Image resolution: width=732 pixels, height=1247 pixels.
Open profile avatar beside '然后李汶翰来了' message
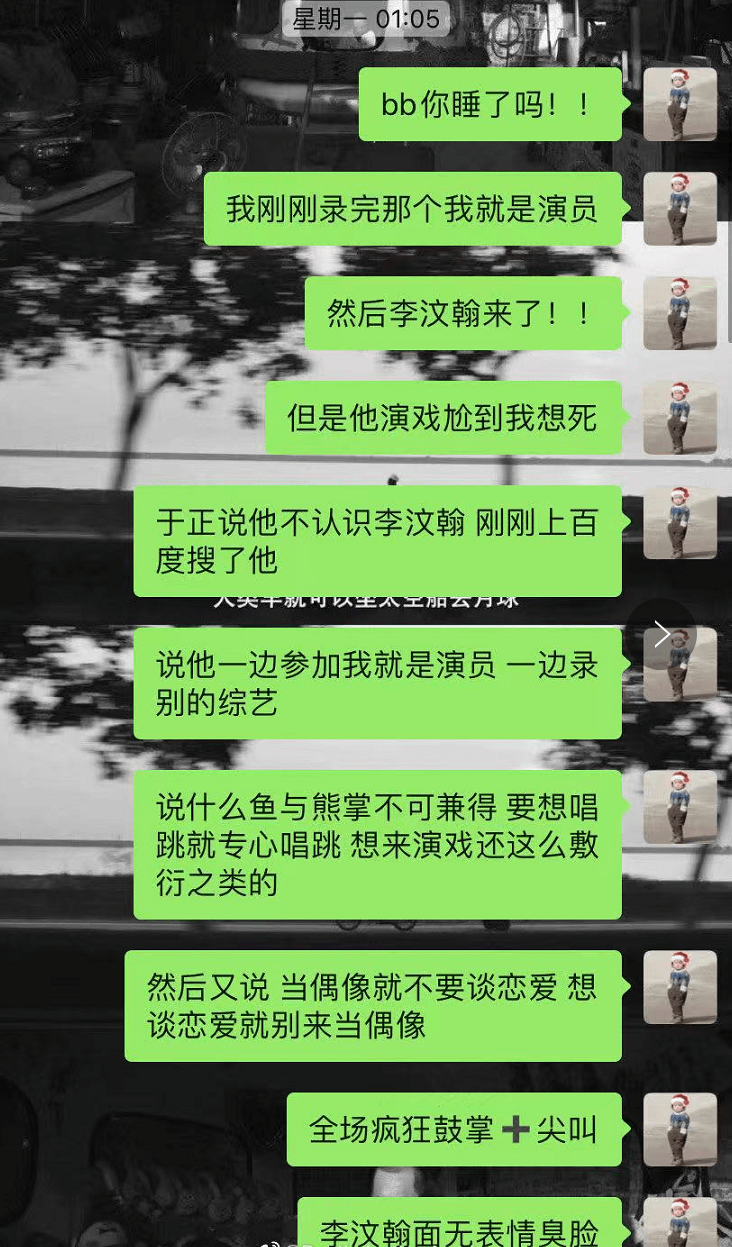[x=680, y=313]
